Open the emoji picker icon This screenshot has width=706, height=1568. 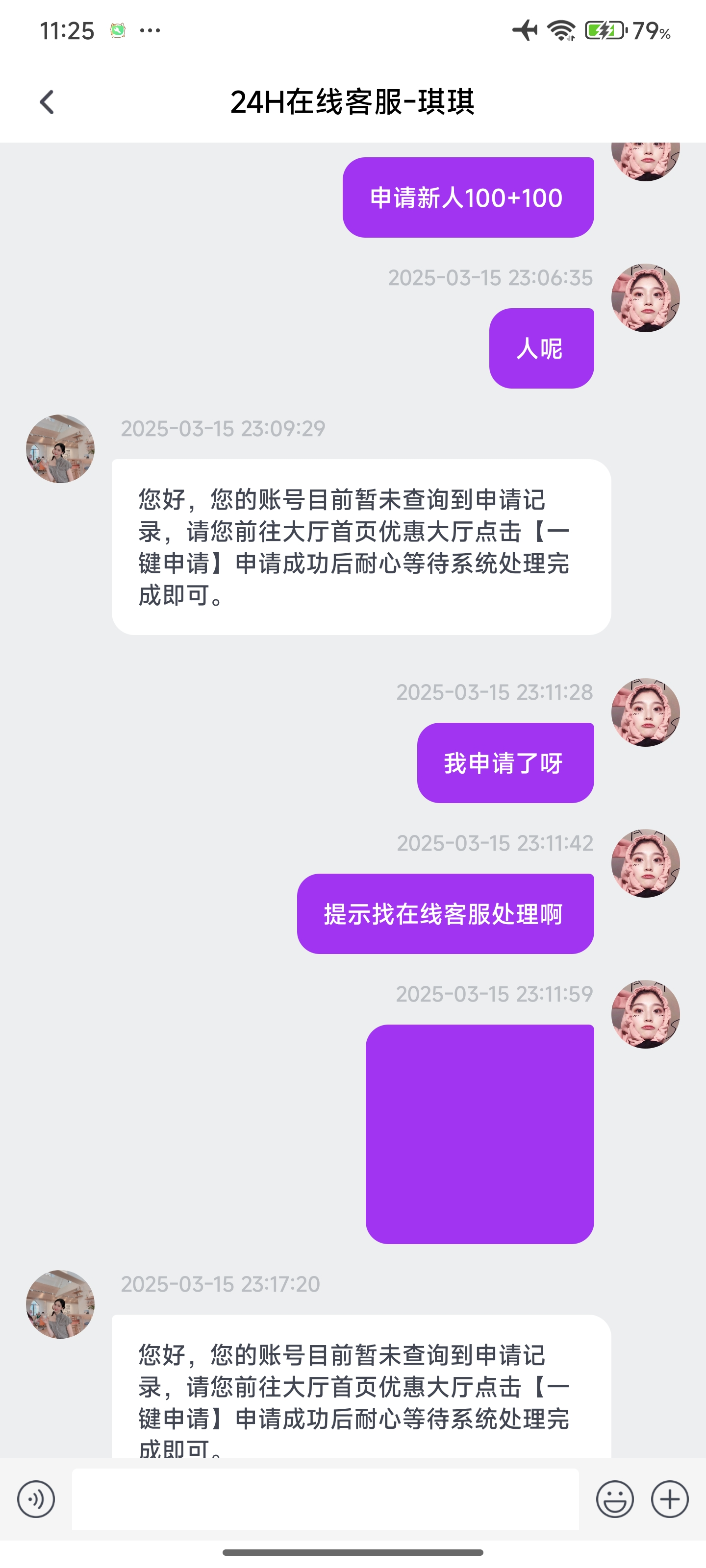click(x=617, y=1499)
